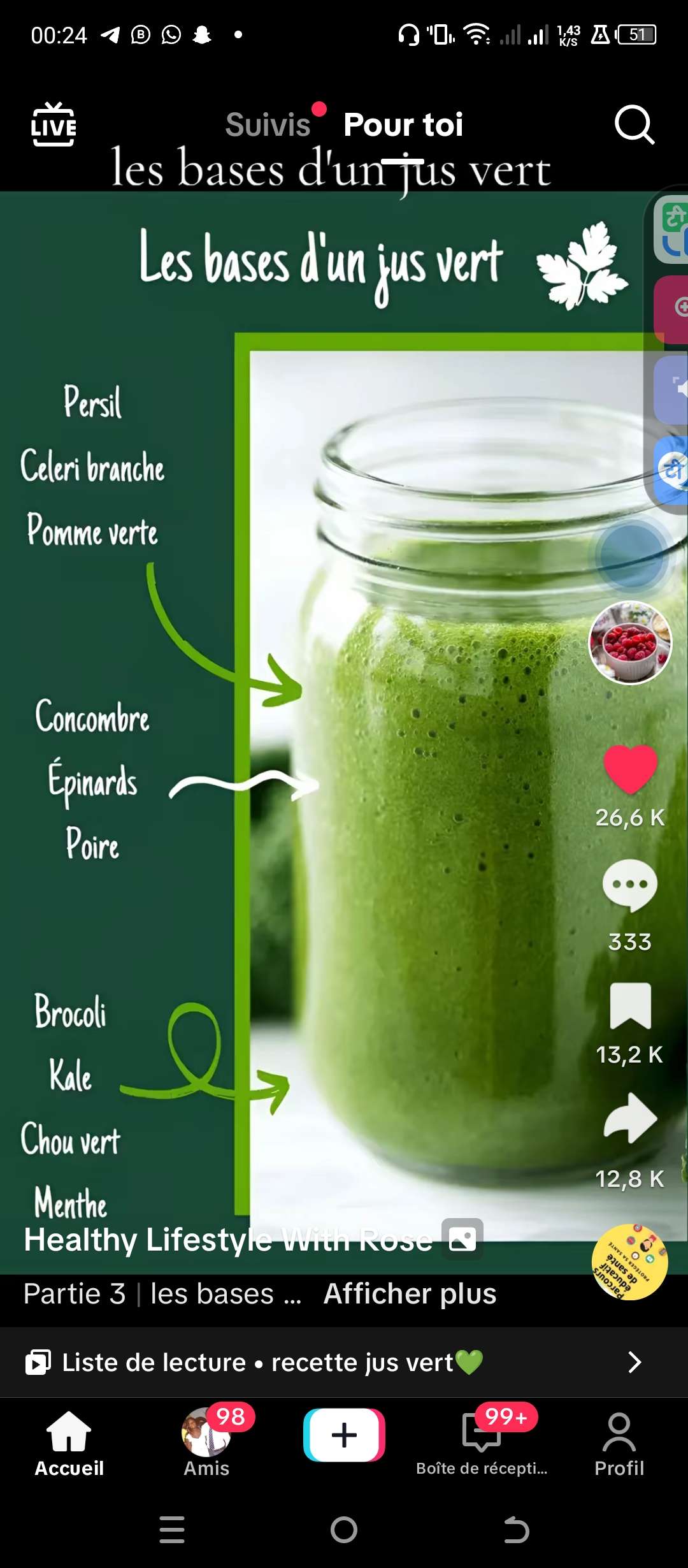This screenshot has width=688, height=1568.
Task: Switch to the Pour toi tab
Action: (403, 124)
